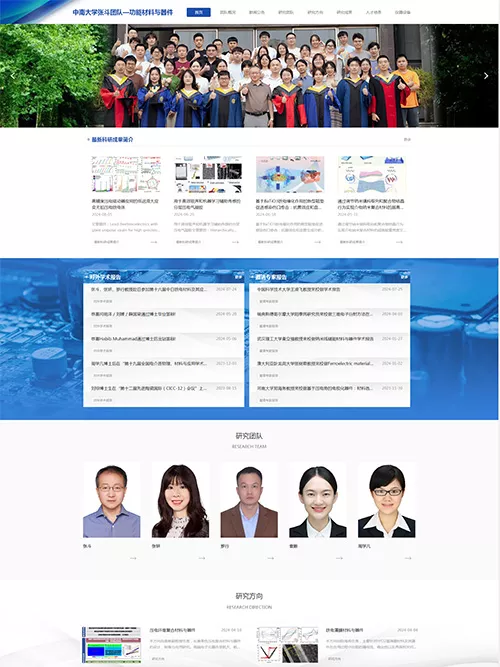This screenshot has width=500, height=667.
Task: Open the 人才培养 navigation item
Action: pos(373,12)
